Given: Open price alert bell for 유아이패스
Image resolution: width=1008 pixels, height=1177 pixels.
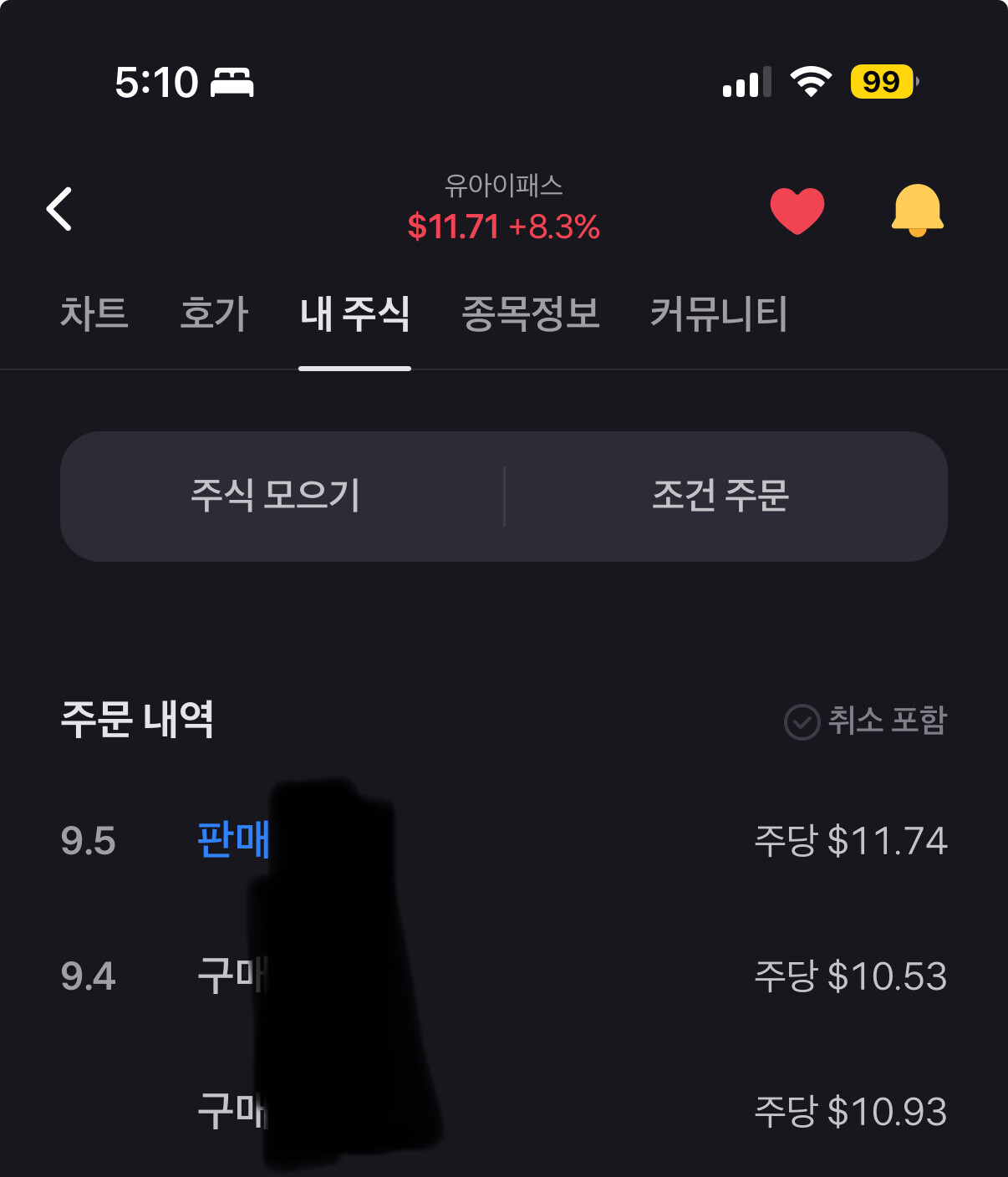Looking at the screenshot, I should click(917, 210).
